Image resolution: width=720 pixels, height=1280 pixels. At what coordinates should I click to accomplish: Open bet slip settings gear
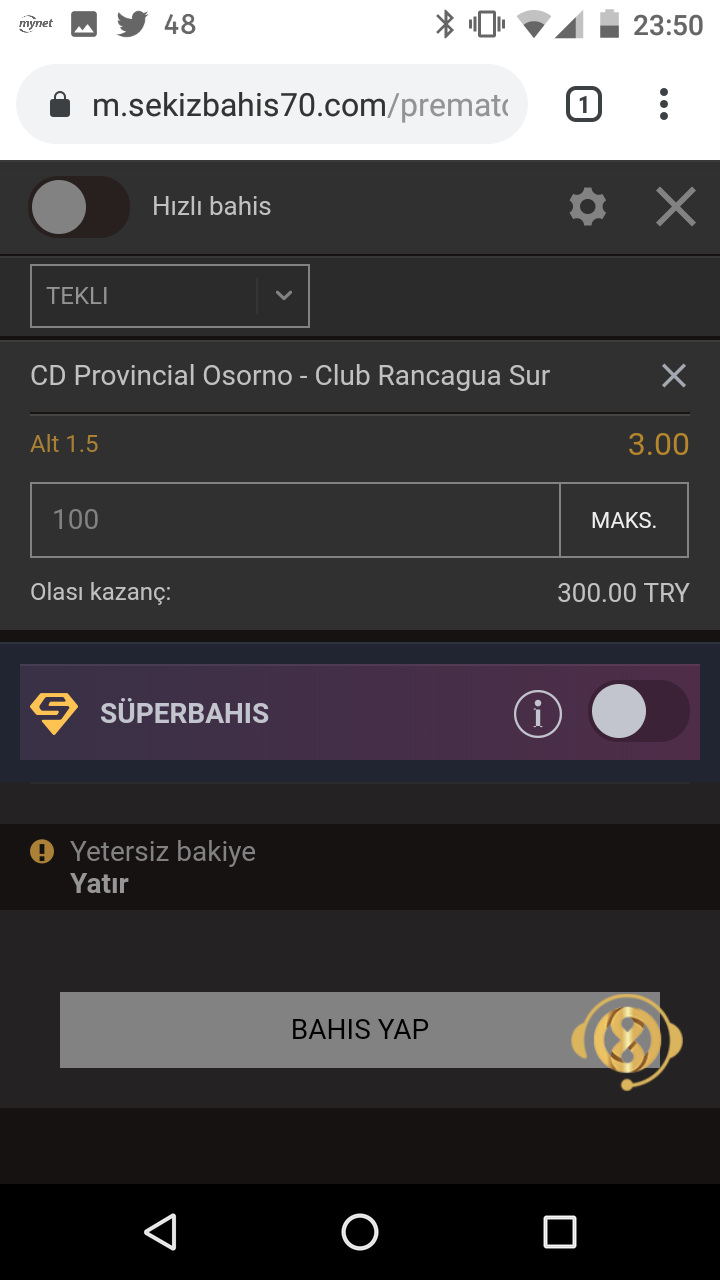pyautogui.click(x=587, y=207)
